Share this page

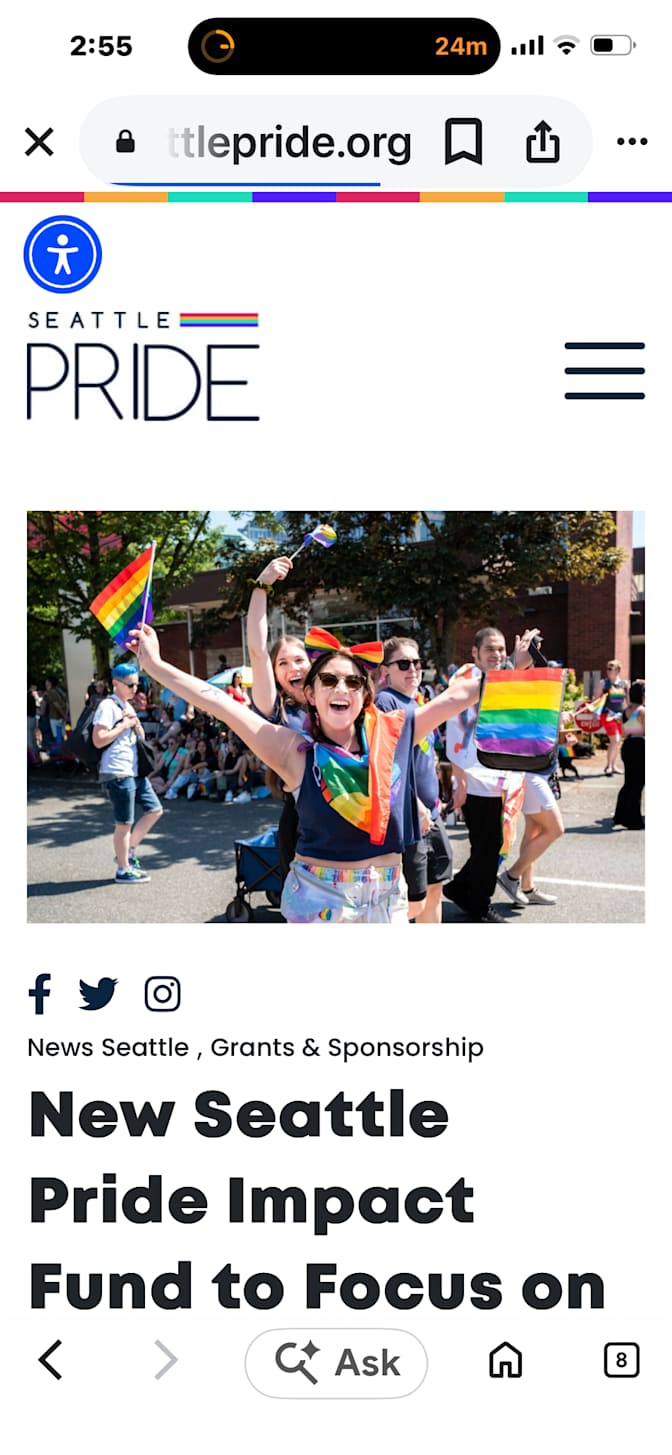coord(543,142)
